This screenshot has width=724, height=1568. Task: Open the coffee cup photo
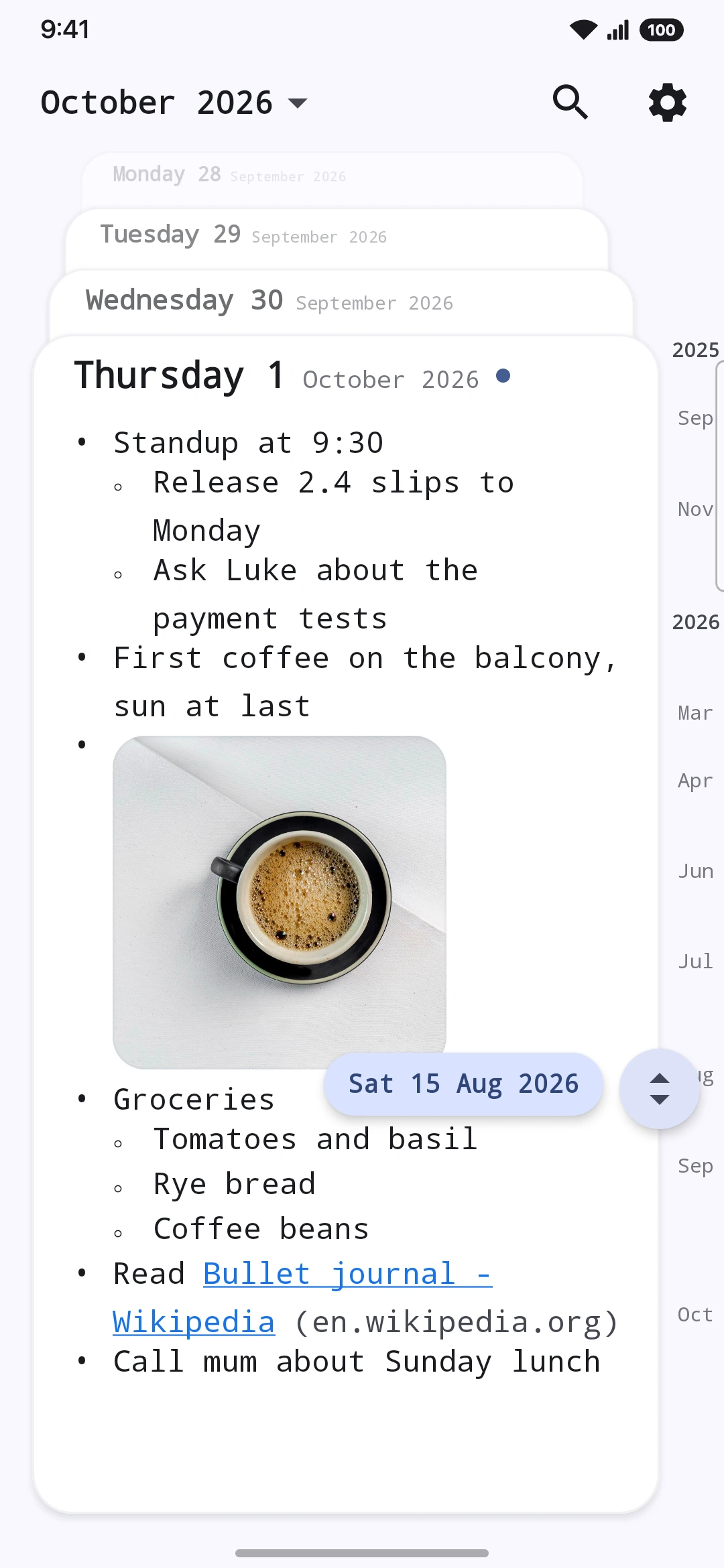tap(280, 902)
